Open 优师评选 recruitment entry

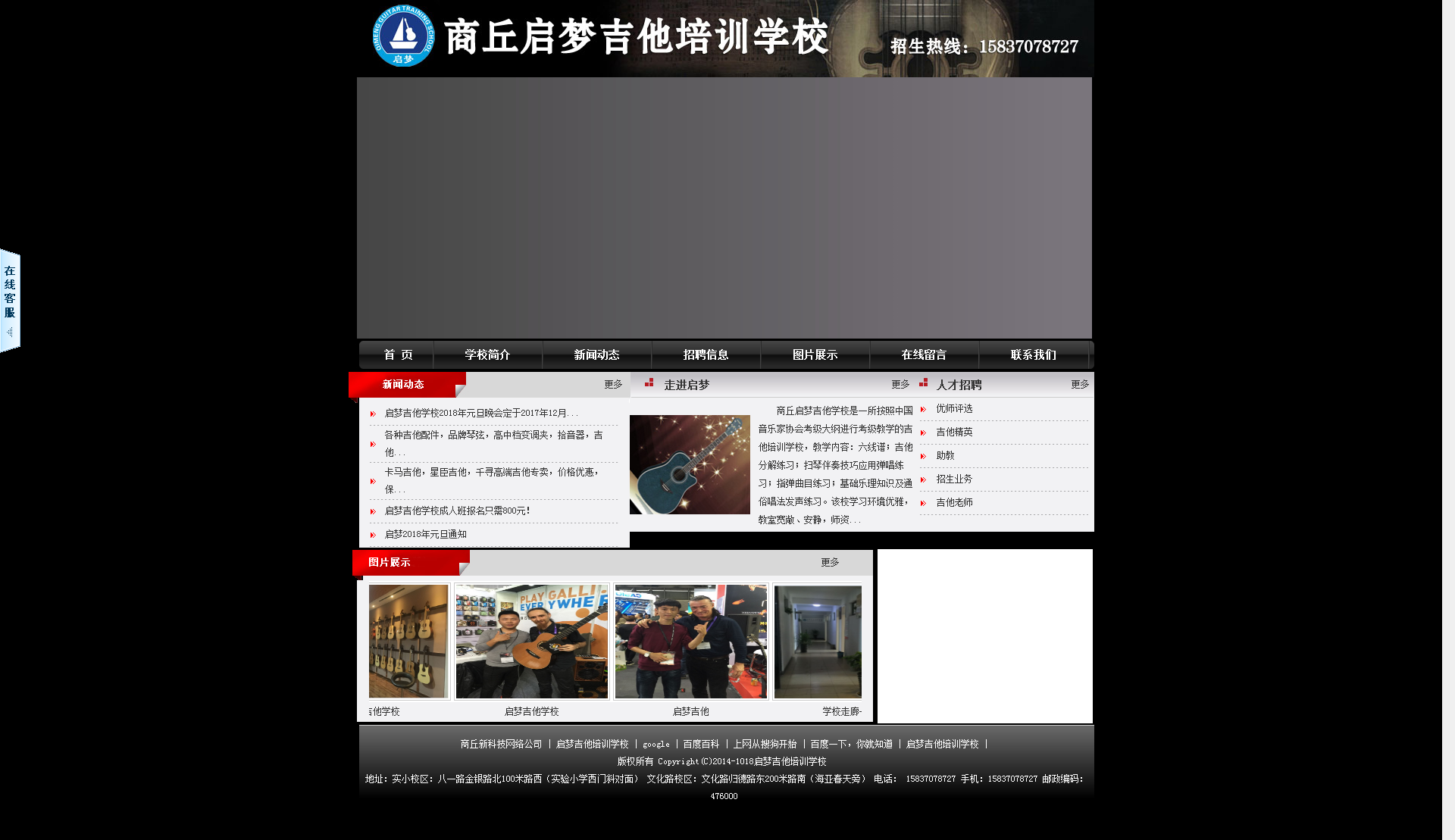click(x=954, y=409)
